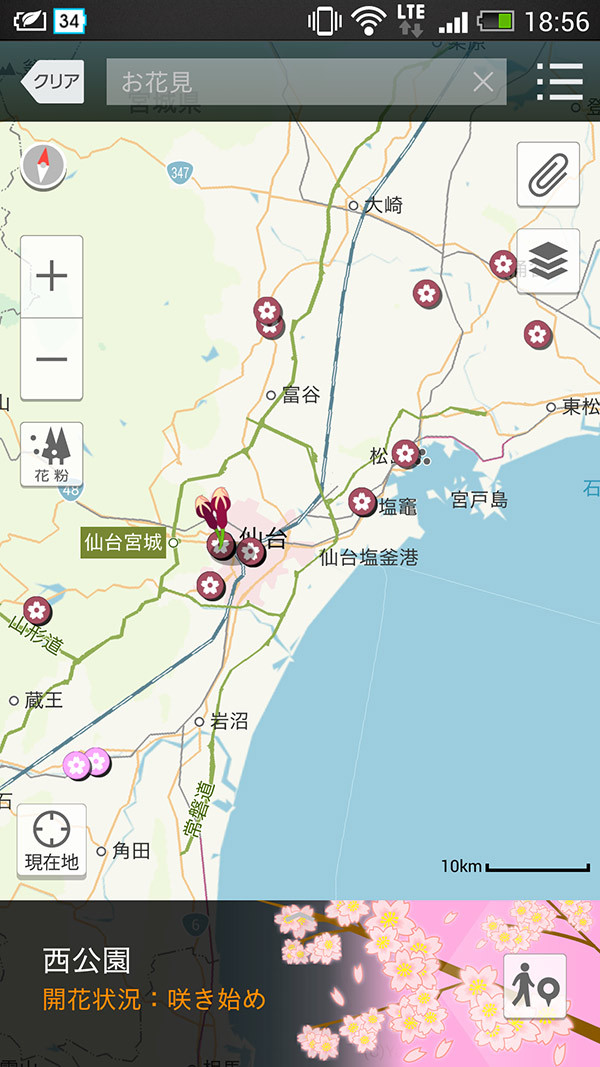This screenshot has width=600, height=1067.
Task: Tap the お花見 search field
Action: (290, 82)
